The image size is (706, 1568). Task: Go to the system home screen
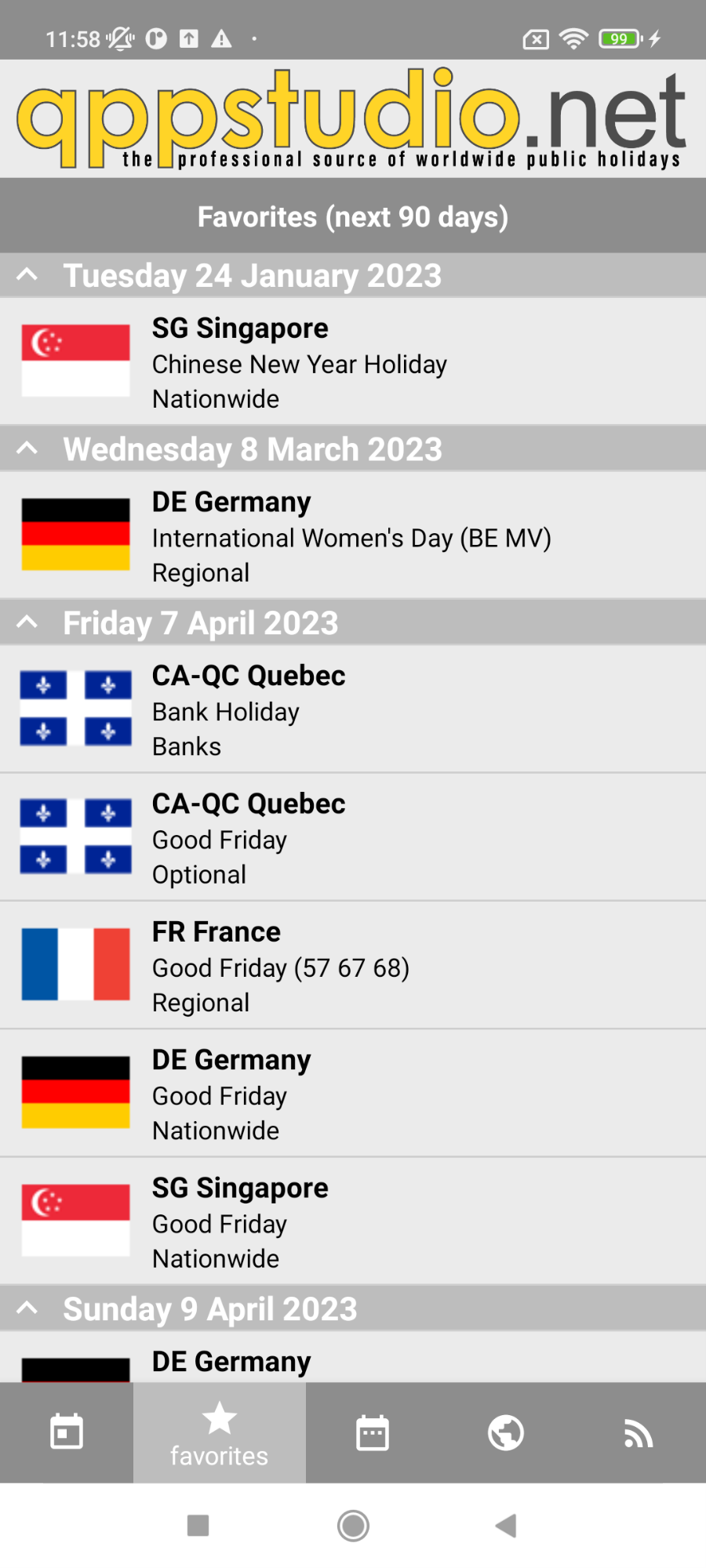coord(353,1526)
